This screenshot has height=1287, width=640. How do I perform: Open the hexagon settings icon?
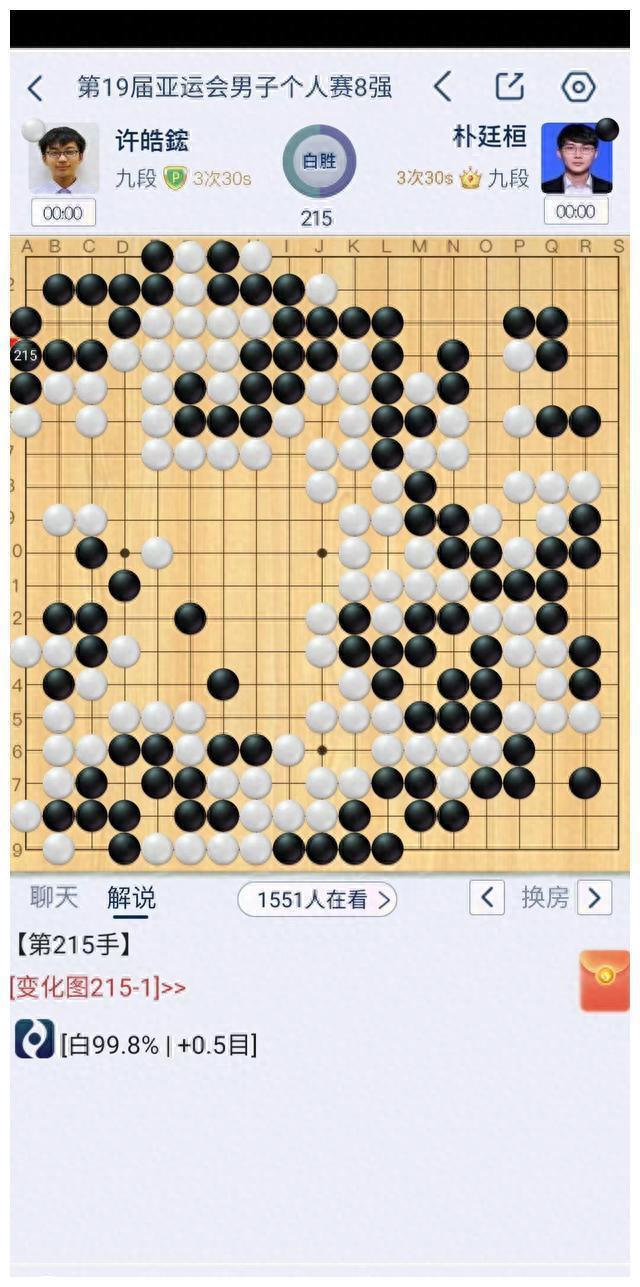(578, 87)
